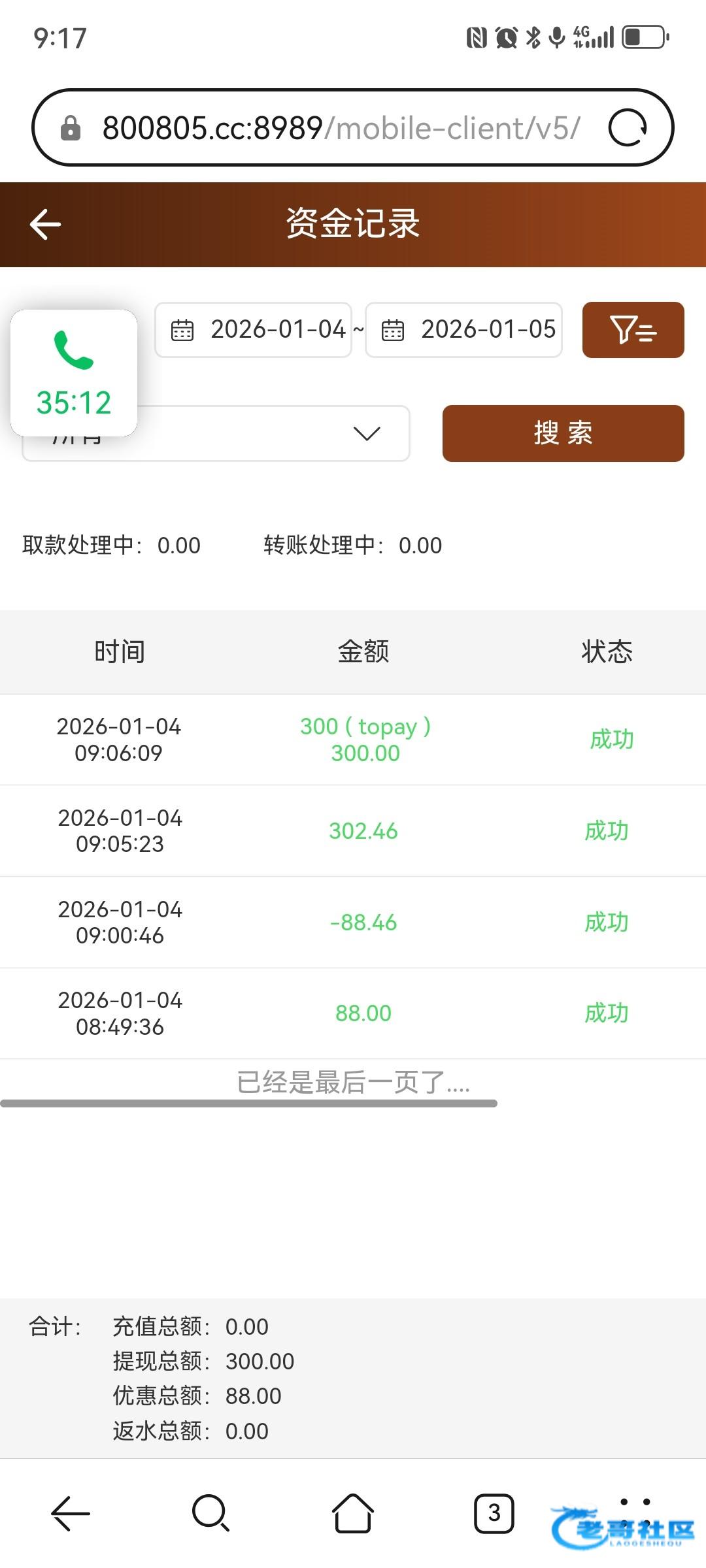Reload the page from the address bar

pyautogui.click(x=627, y=127)
